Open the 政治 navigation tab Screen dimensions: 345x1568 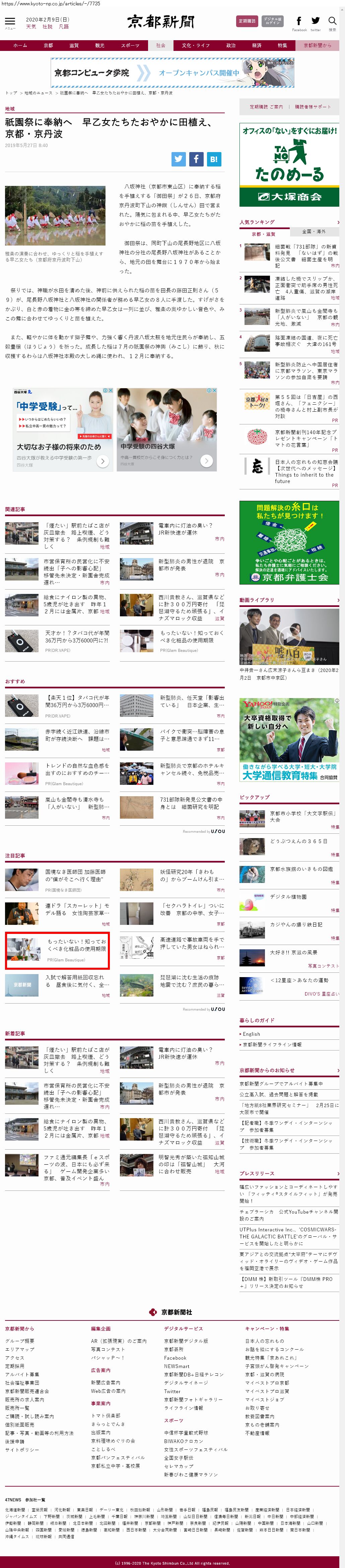pyautogui.click(x=230, y=45)
